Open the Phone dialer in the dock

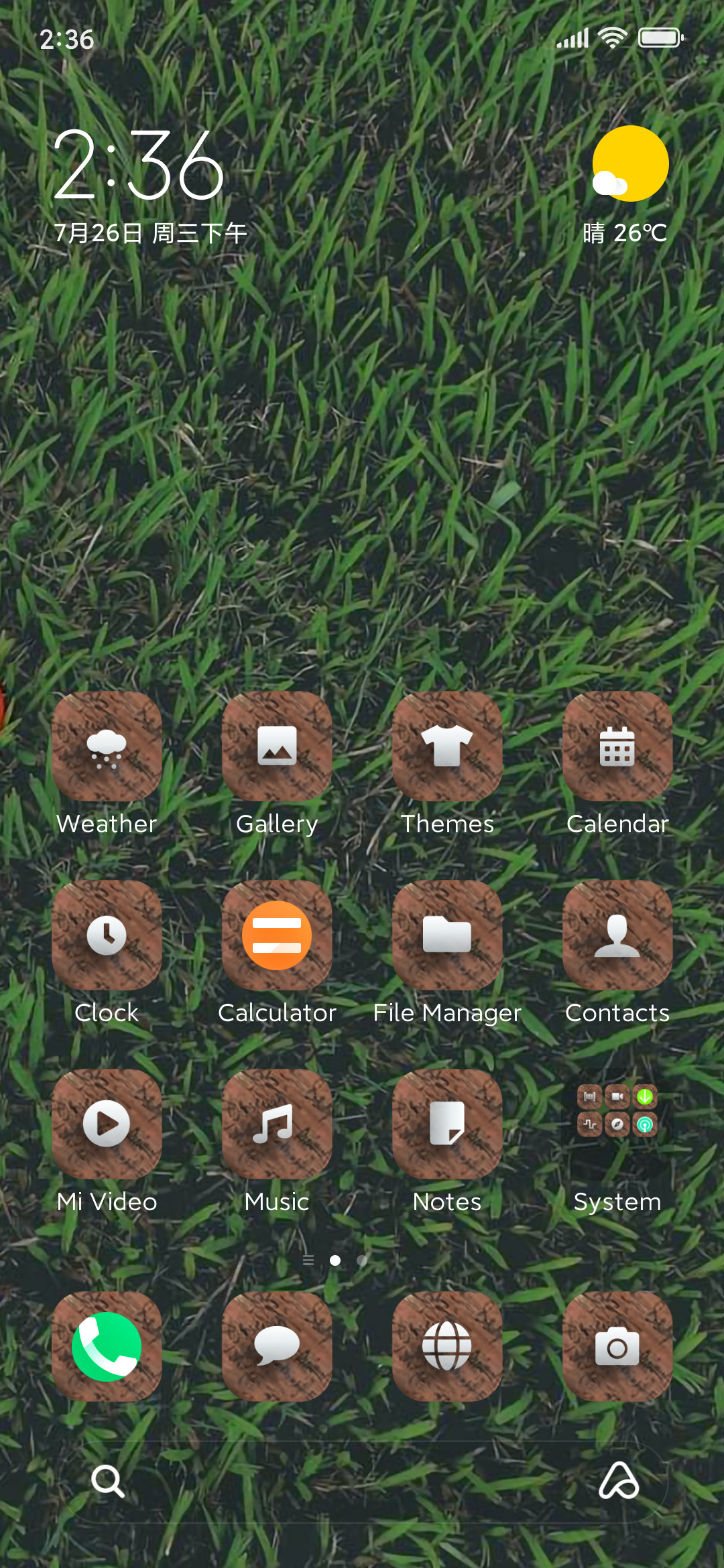[x=107, y=1347]
